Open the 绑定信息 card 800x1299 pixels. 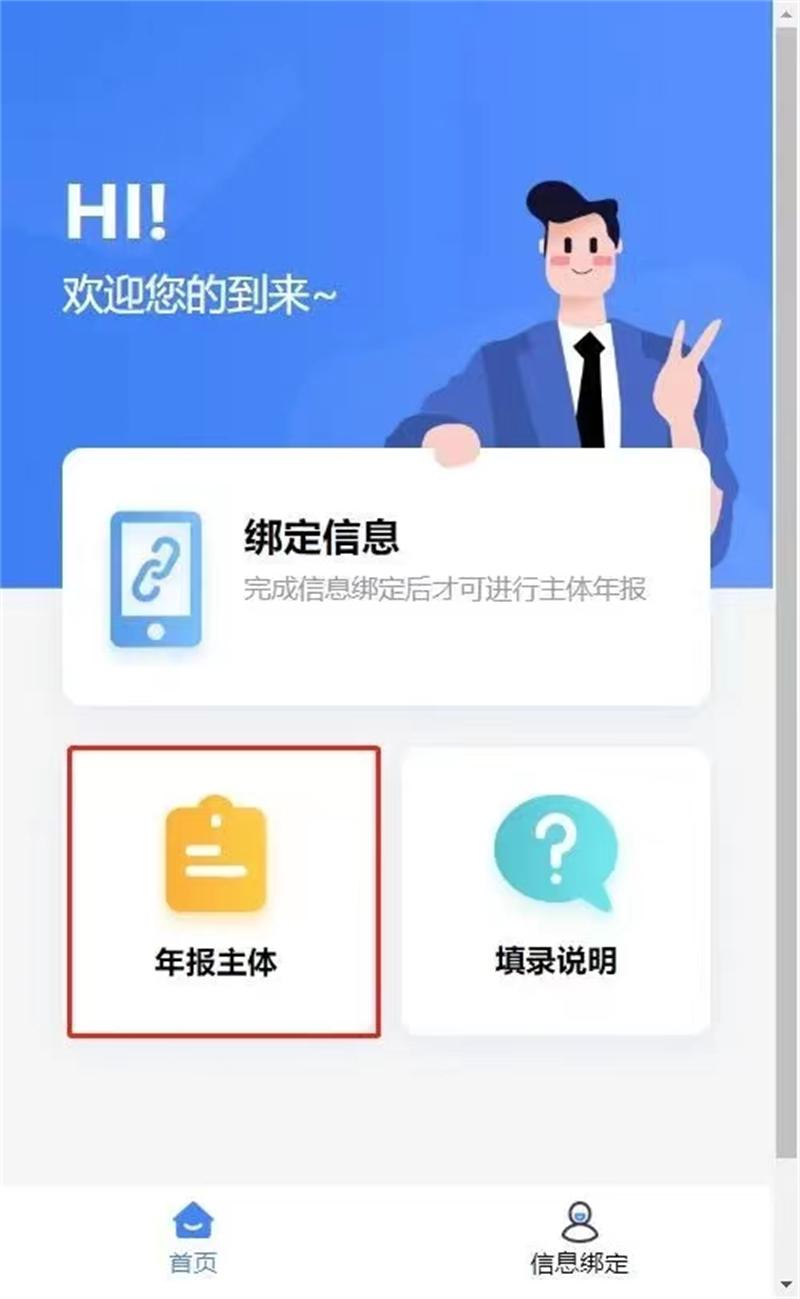386,577
